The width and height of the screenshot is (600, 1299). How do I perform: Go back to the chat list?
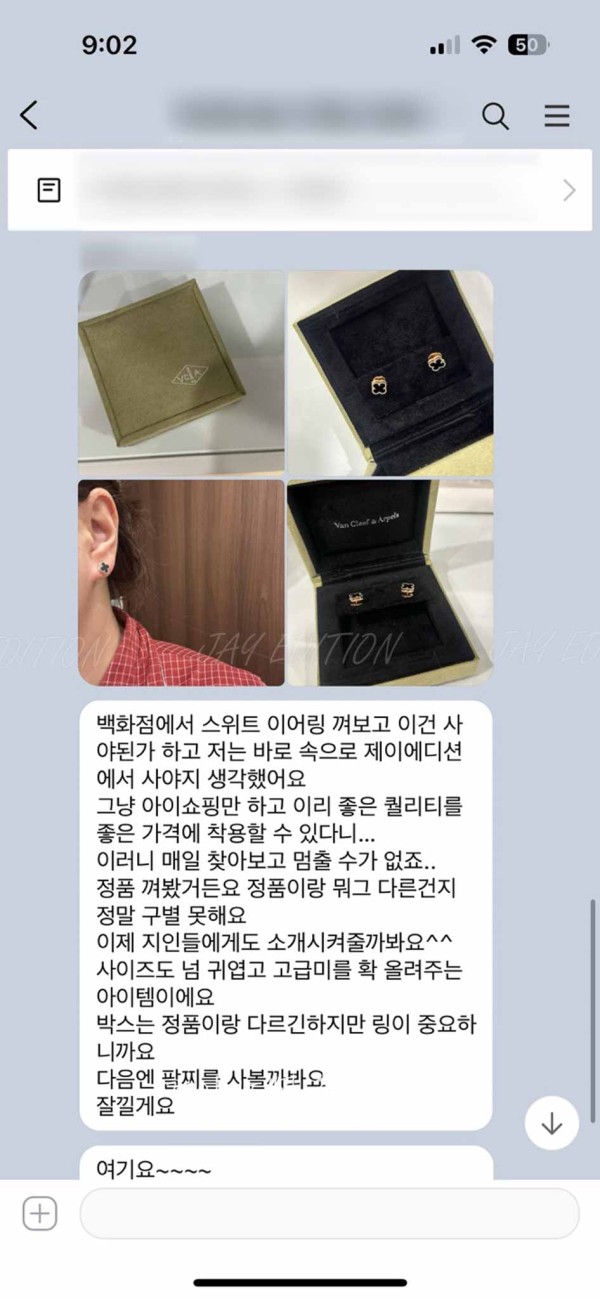click(30, 115)
